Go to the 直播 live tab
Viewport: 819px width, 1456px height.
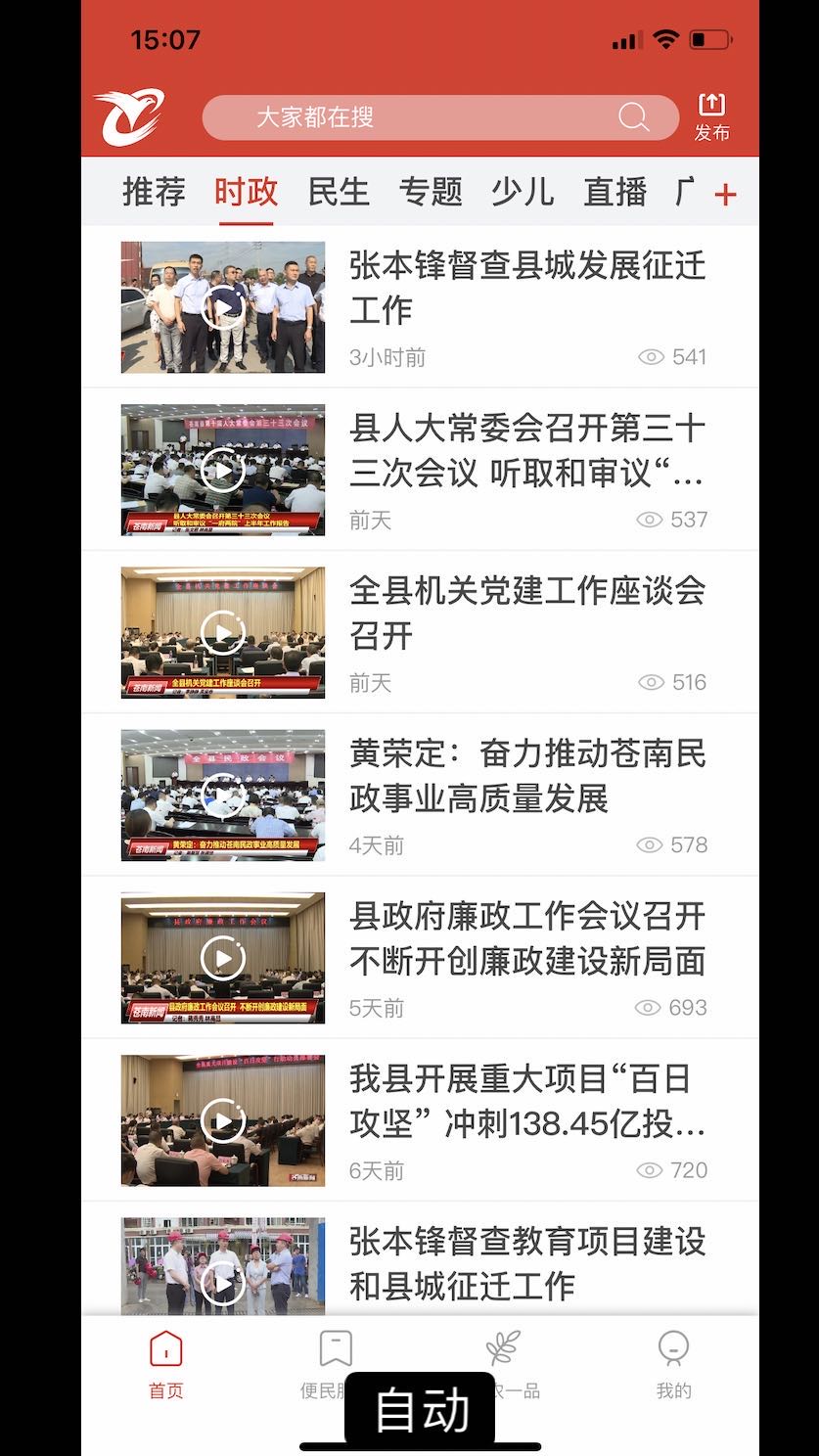click(x=614, y=192)
